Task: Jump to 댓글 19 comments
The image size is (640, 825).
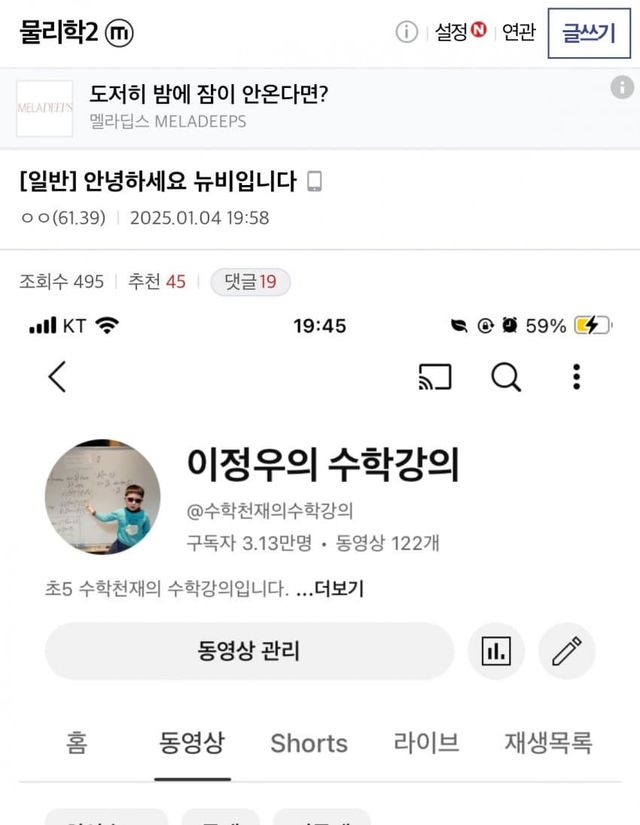Action: click(x=251, y=282)
